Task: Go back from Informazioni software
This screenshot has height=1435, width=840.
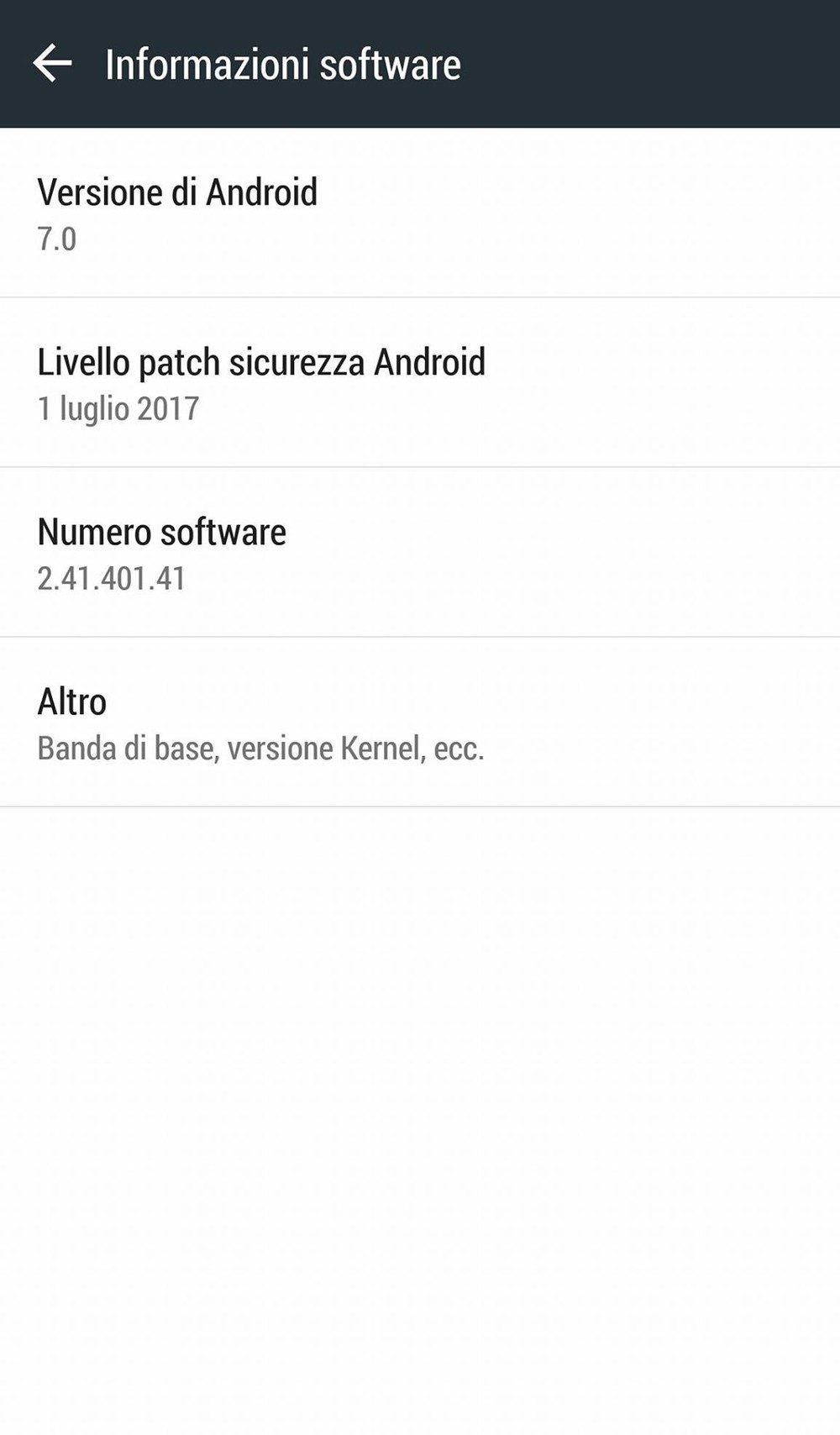Action: [x=52, y=64]
